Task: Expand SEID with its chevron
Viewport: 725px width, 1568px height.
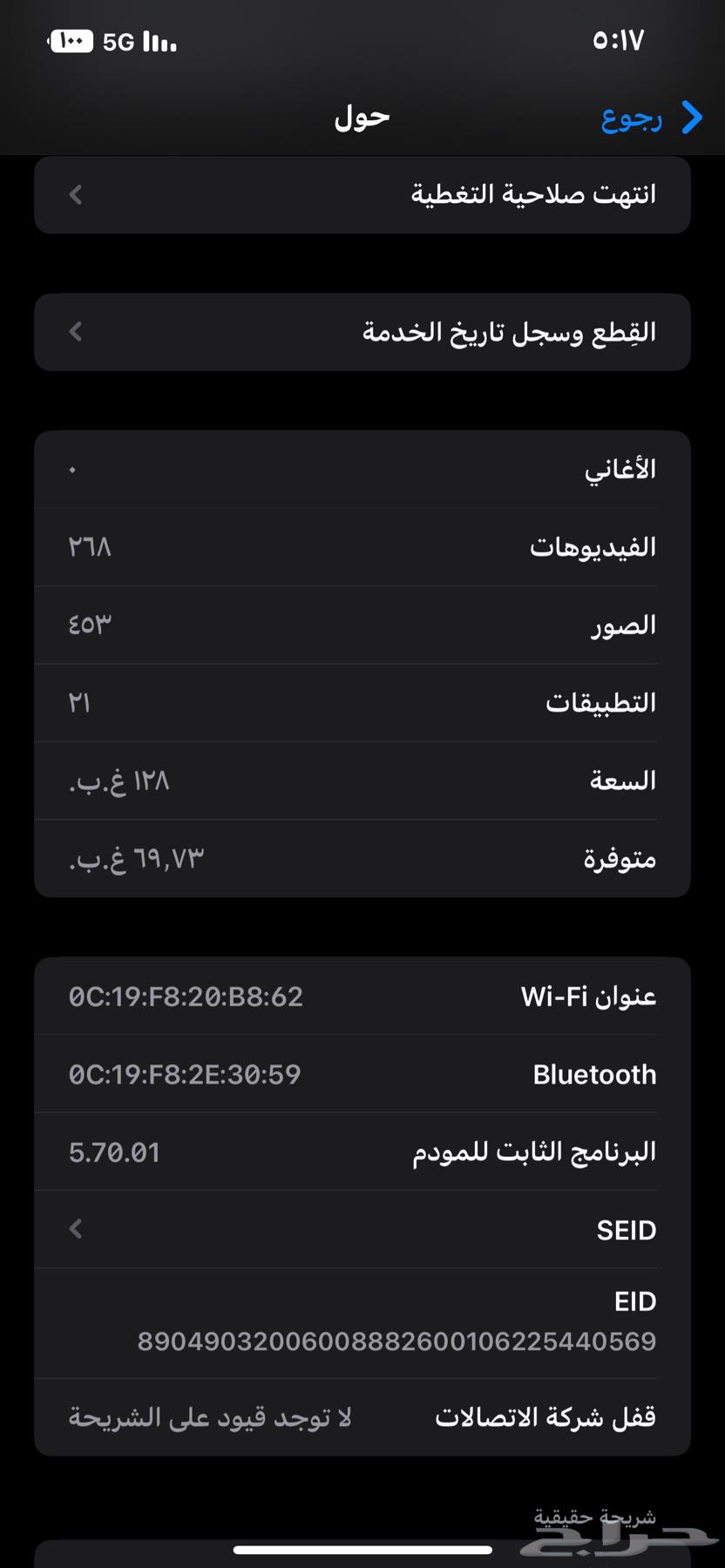Action: pyautogui.click(x=76, y=1229)
